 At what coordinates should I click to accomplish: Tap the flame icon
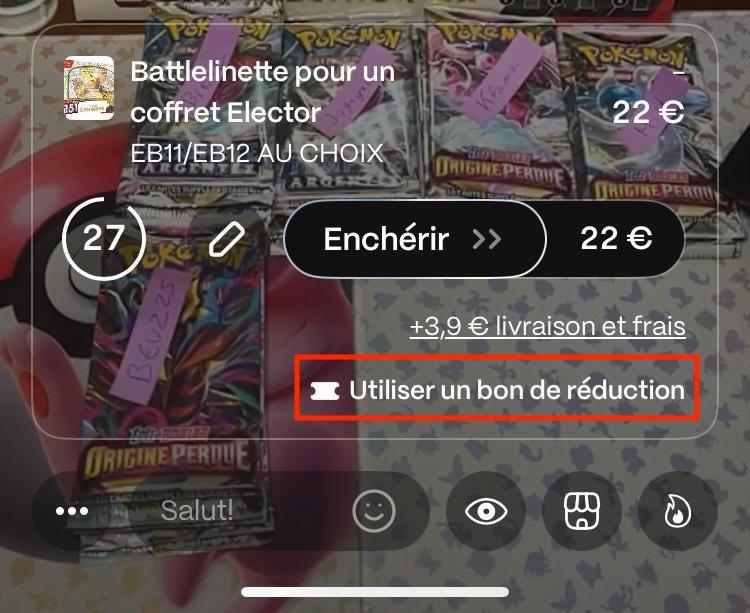tap(677, 511)
